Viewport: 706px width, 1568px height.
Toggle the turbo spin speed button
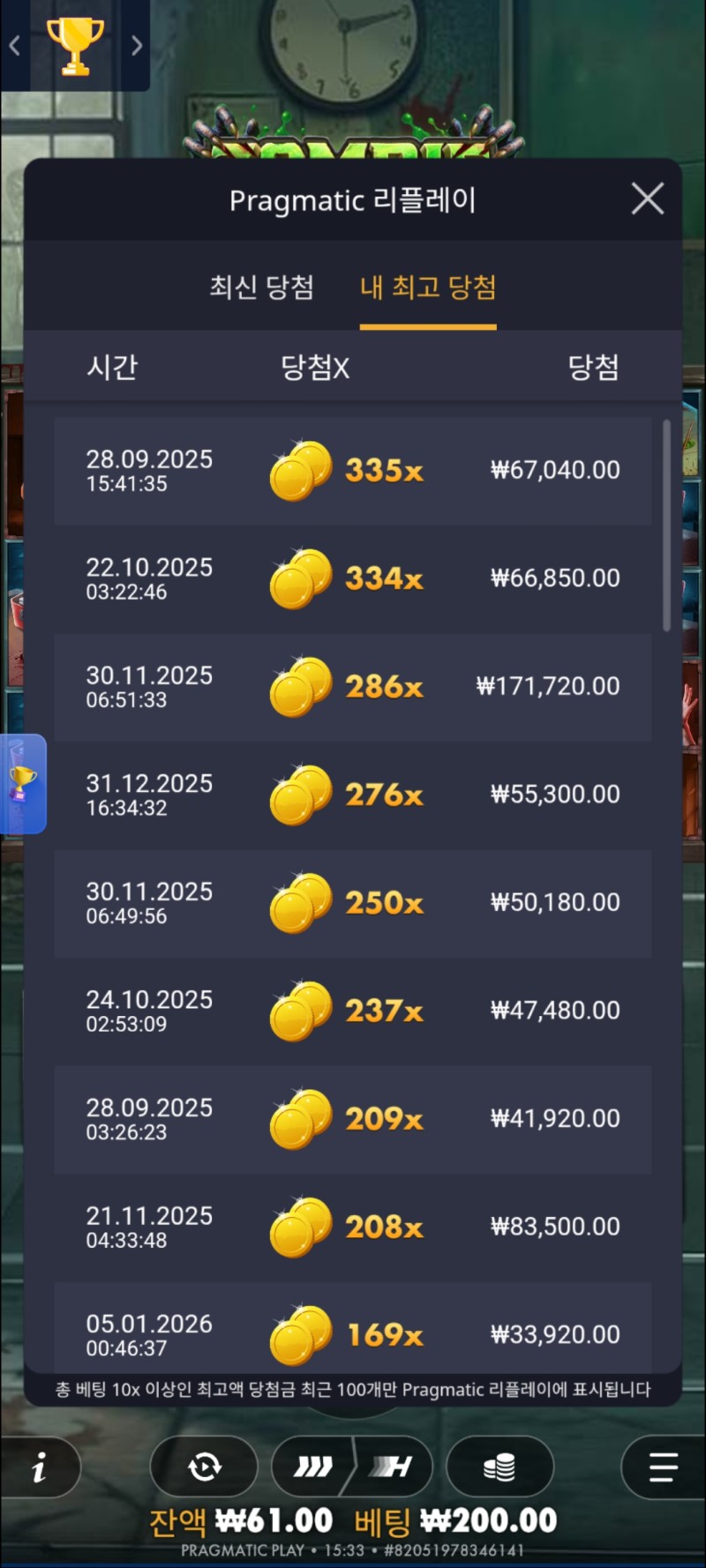(352, 1467)
